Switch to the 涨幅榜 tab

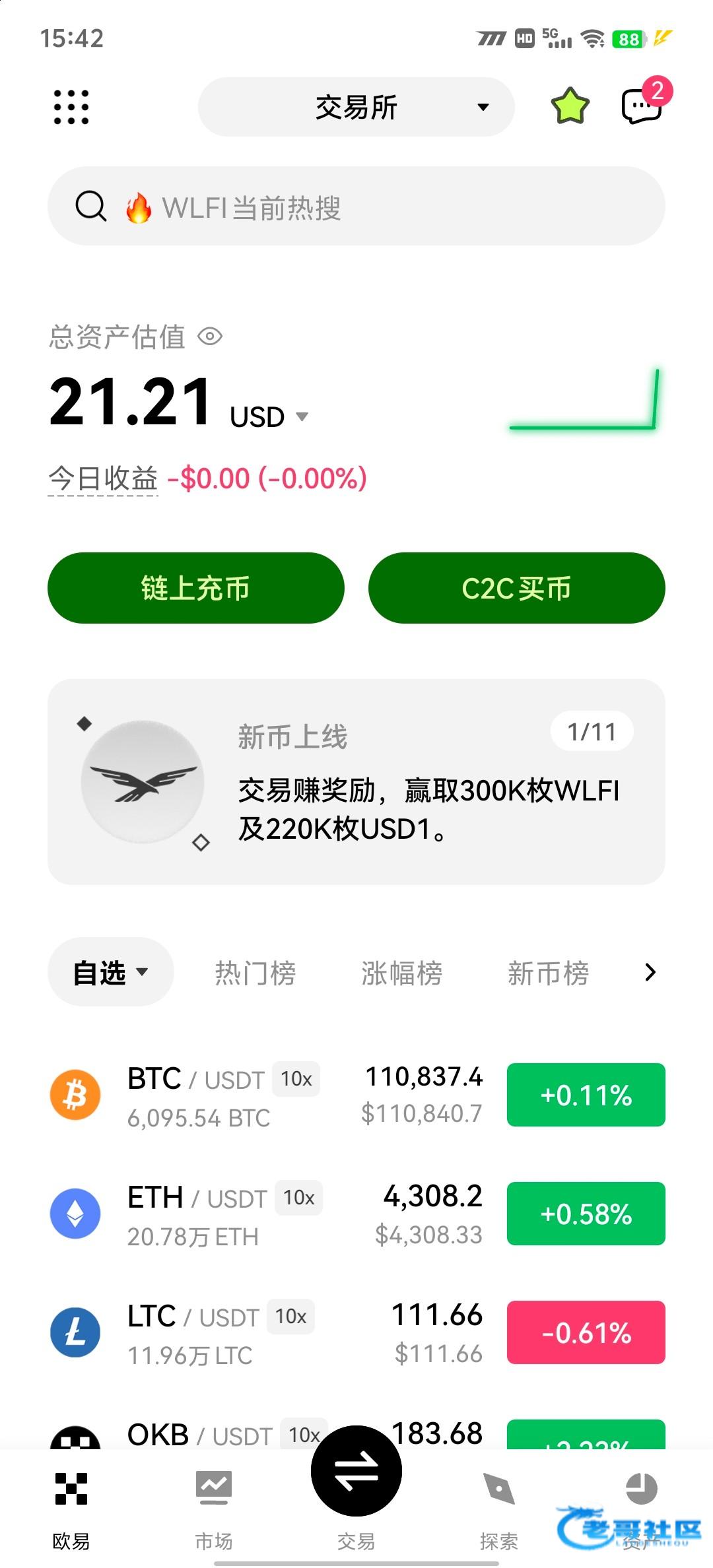pyautogui.click(x=402, y=973)
